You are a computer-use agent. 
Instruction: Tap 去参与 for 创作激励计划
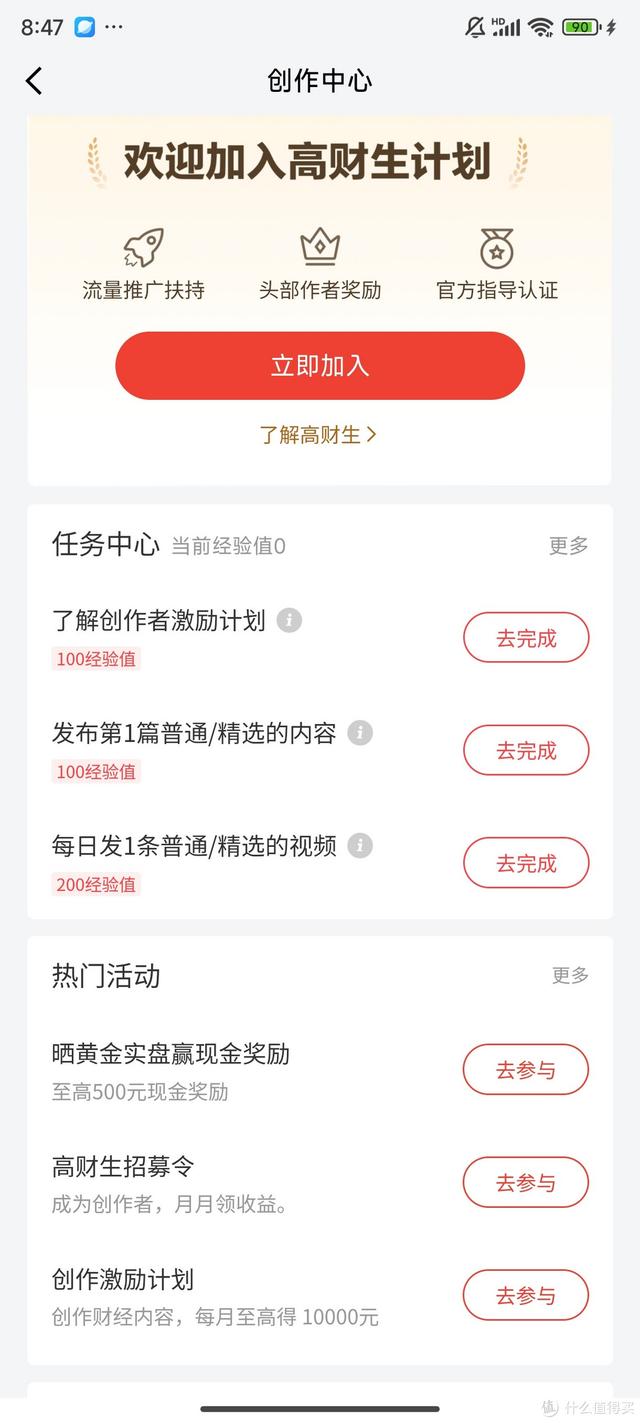coord(526,1296)
